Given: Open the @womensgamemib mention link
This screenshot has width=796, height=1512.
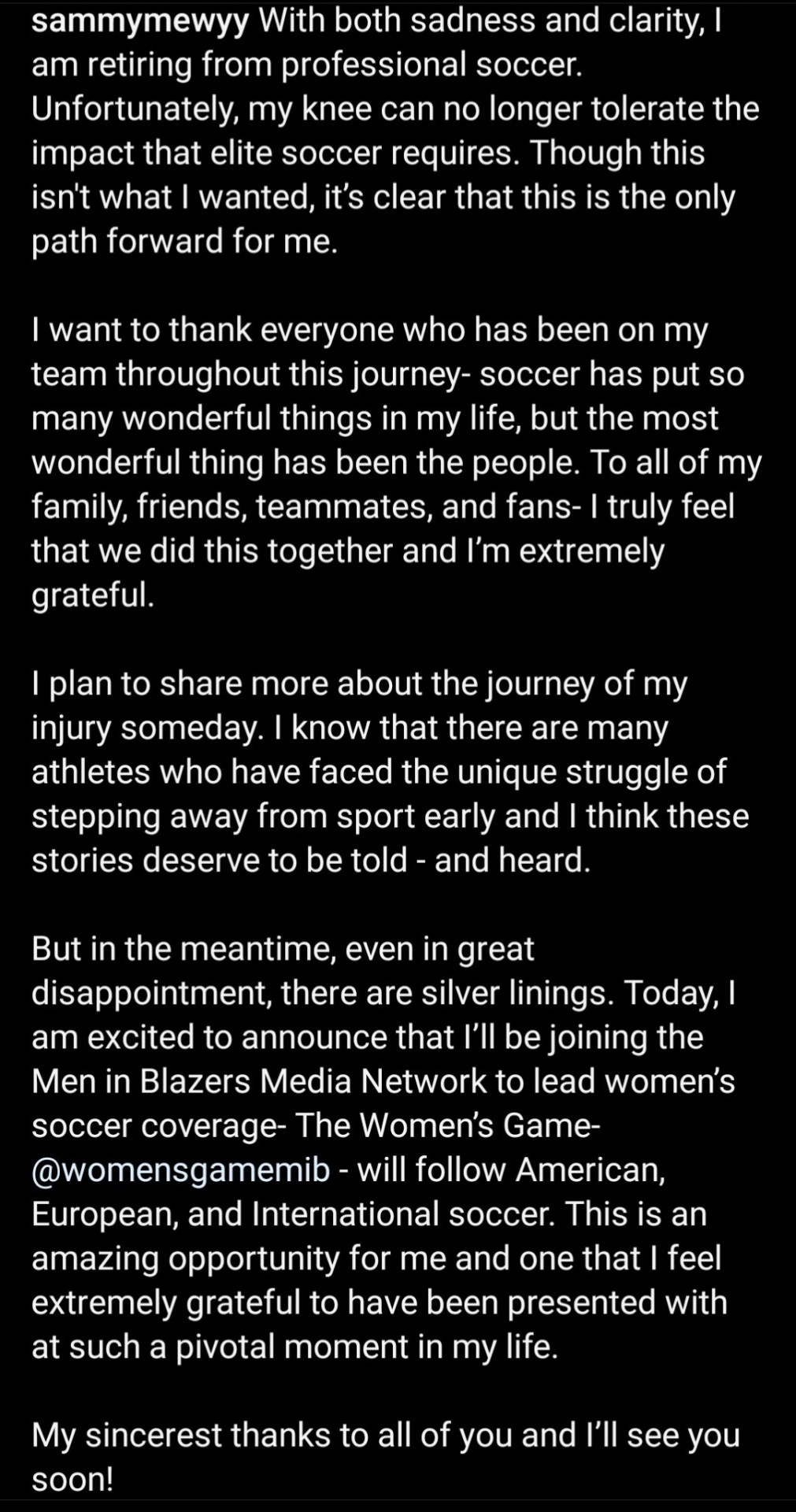Looking at the screenshot, I should point(180,1169).
